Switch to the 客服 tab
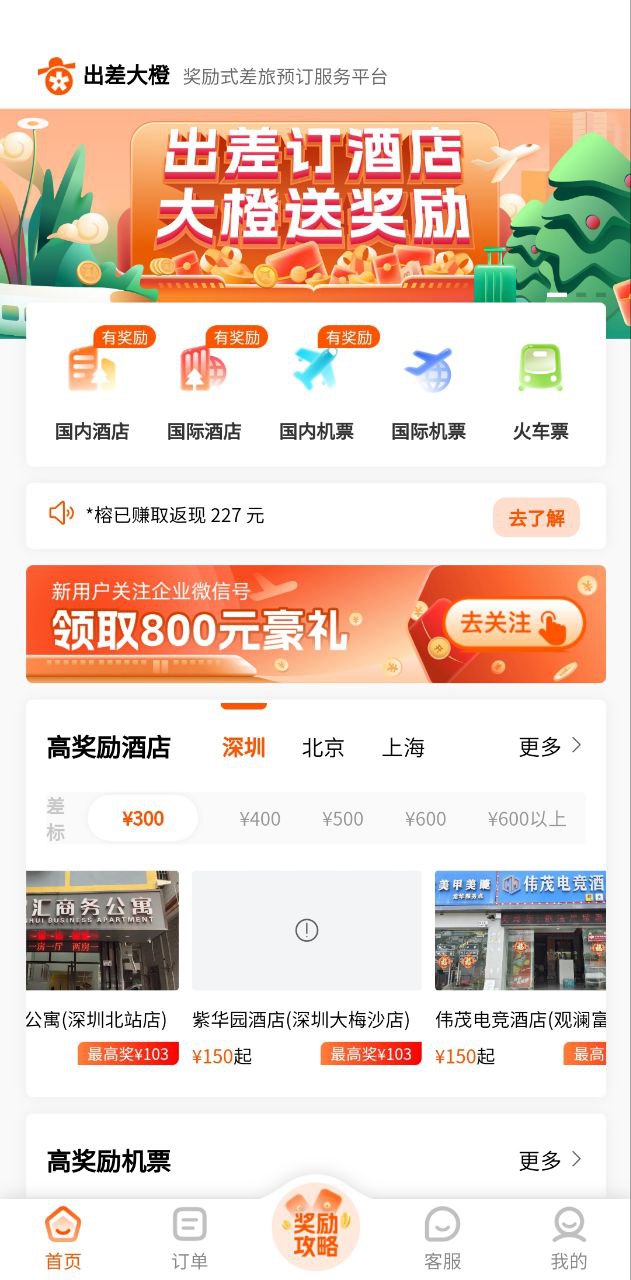The image size is (631, 1280). (442, 1238)
